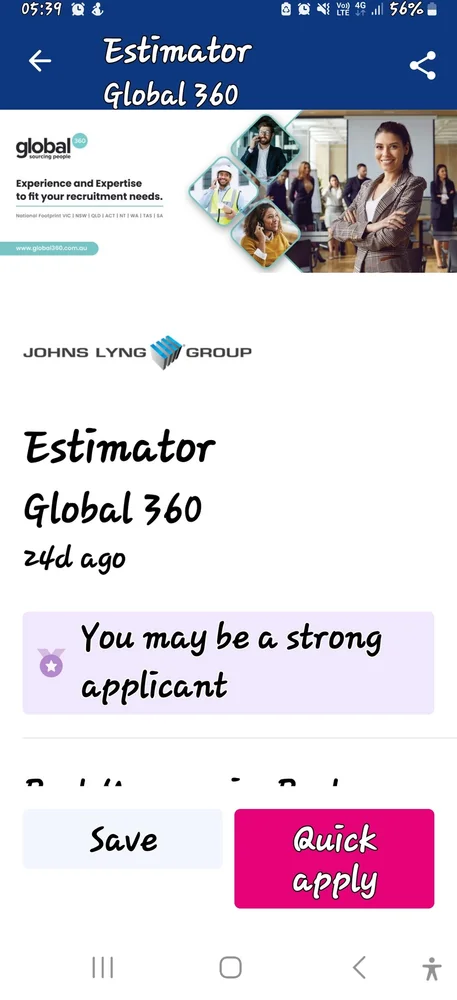Open the recent apps view

103,967
